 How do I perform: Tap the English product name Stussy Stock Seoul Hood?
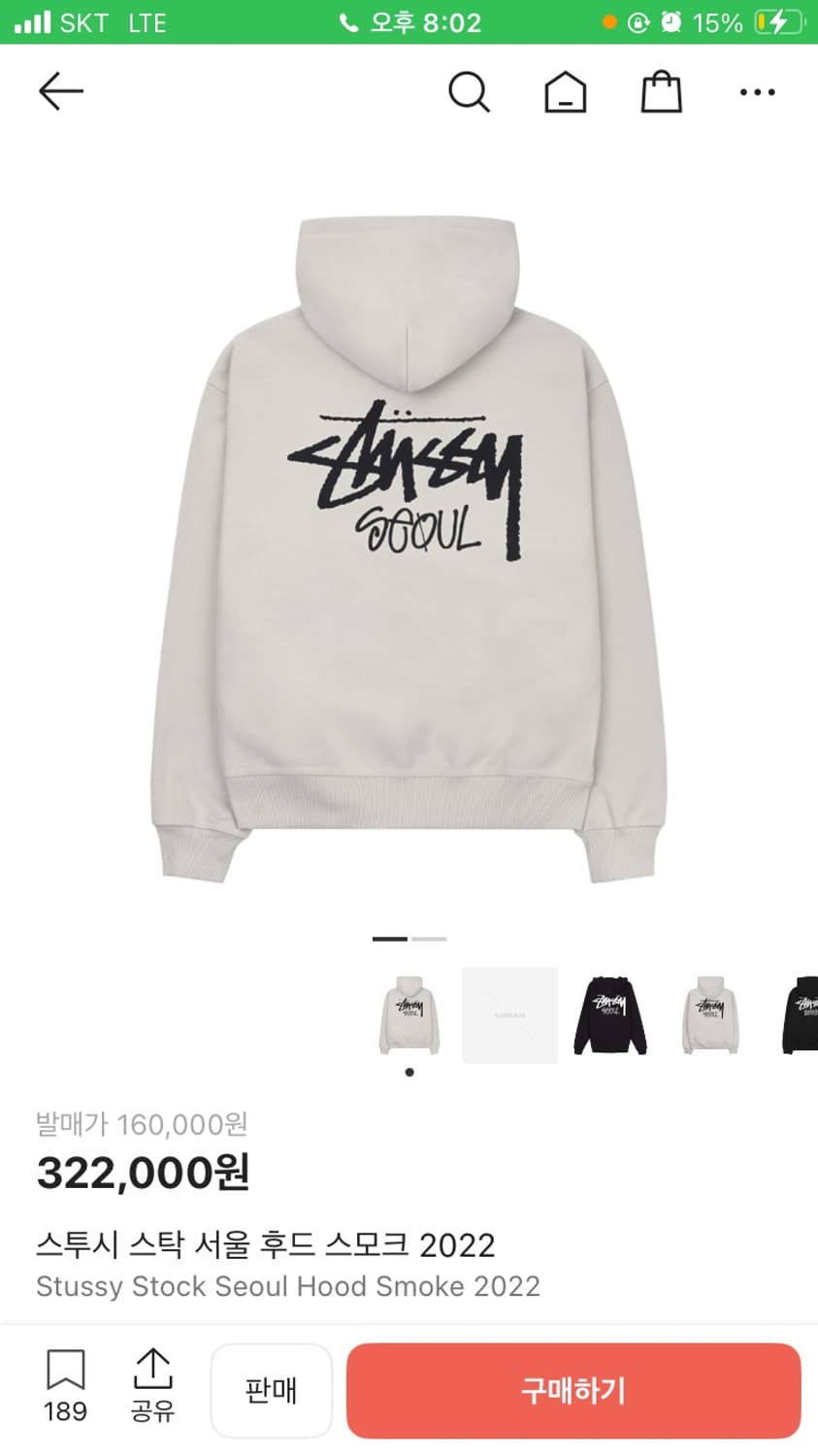(x=288, y=1287)
